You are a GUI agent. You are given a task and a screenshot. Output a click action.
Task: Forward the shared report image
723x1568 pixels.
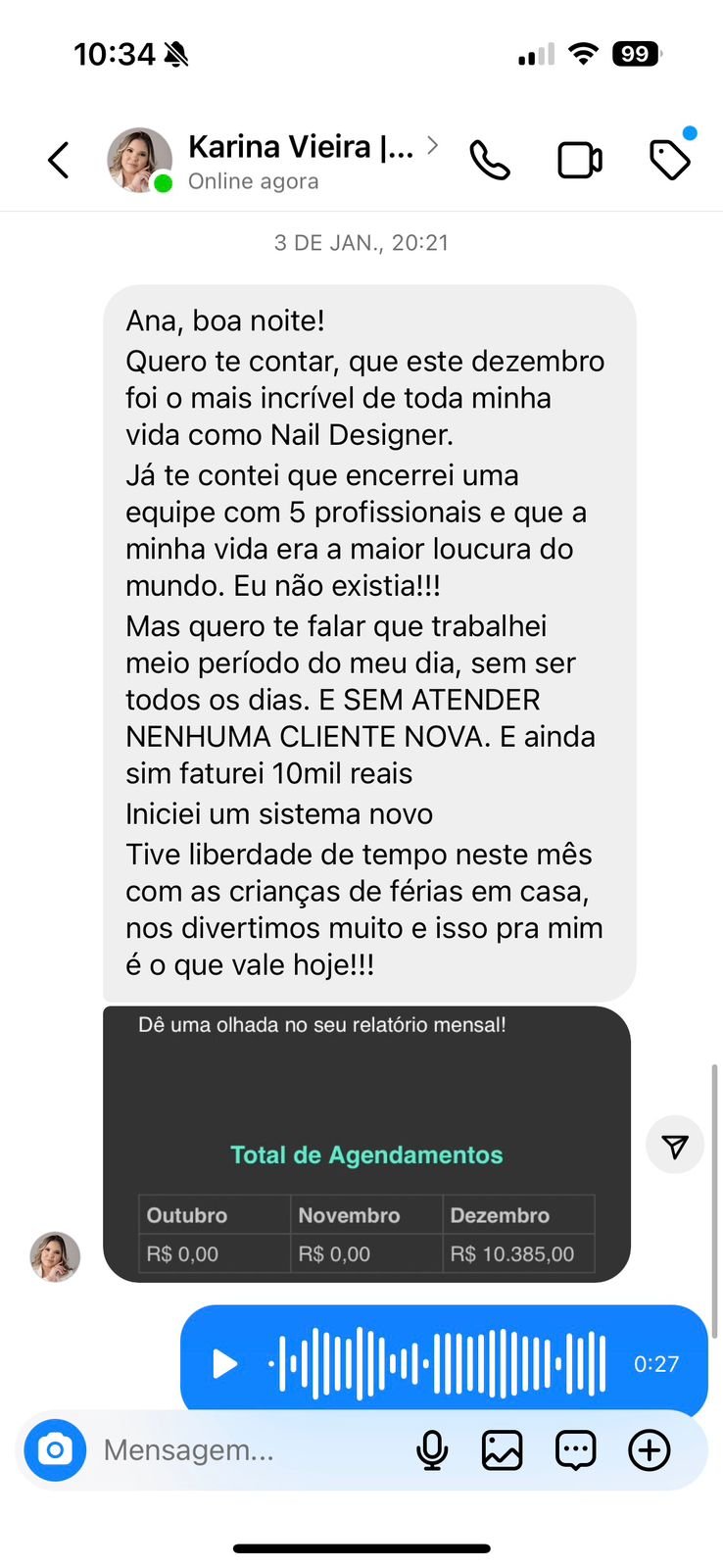pyautogui.click(x=675, y=1145)
